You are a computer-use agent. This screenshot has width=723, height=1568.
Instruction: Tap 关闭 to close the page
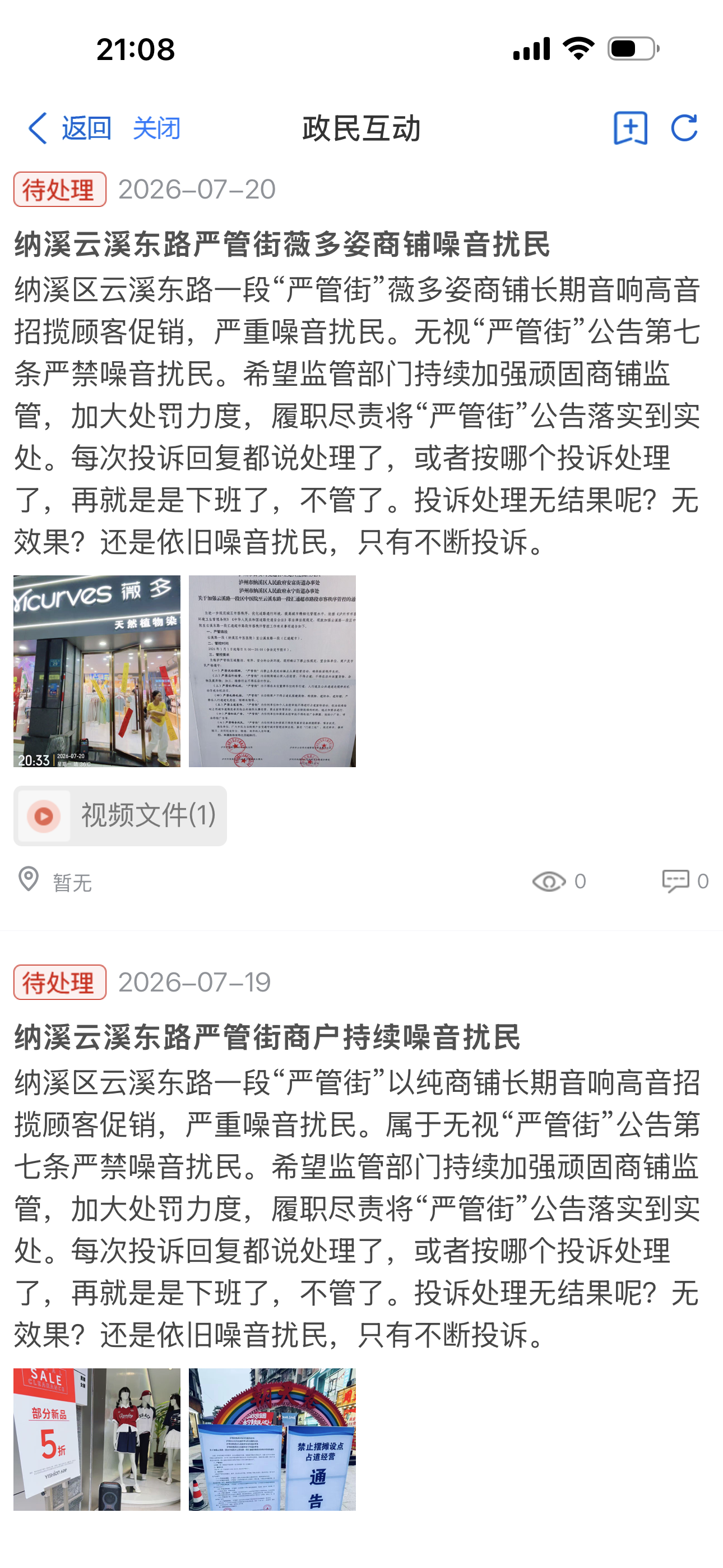pyautogui.click(x=157, y=128)
